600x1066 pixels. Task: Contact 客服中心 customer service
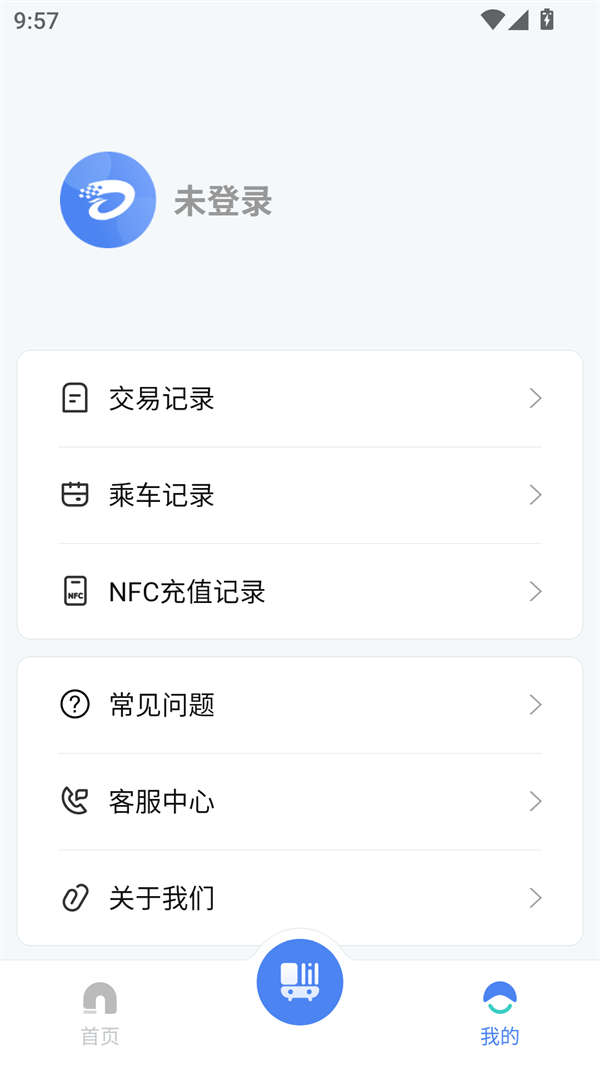coord(300,801)
